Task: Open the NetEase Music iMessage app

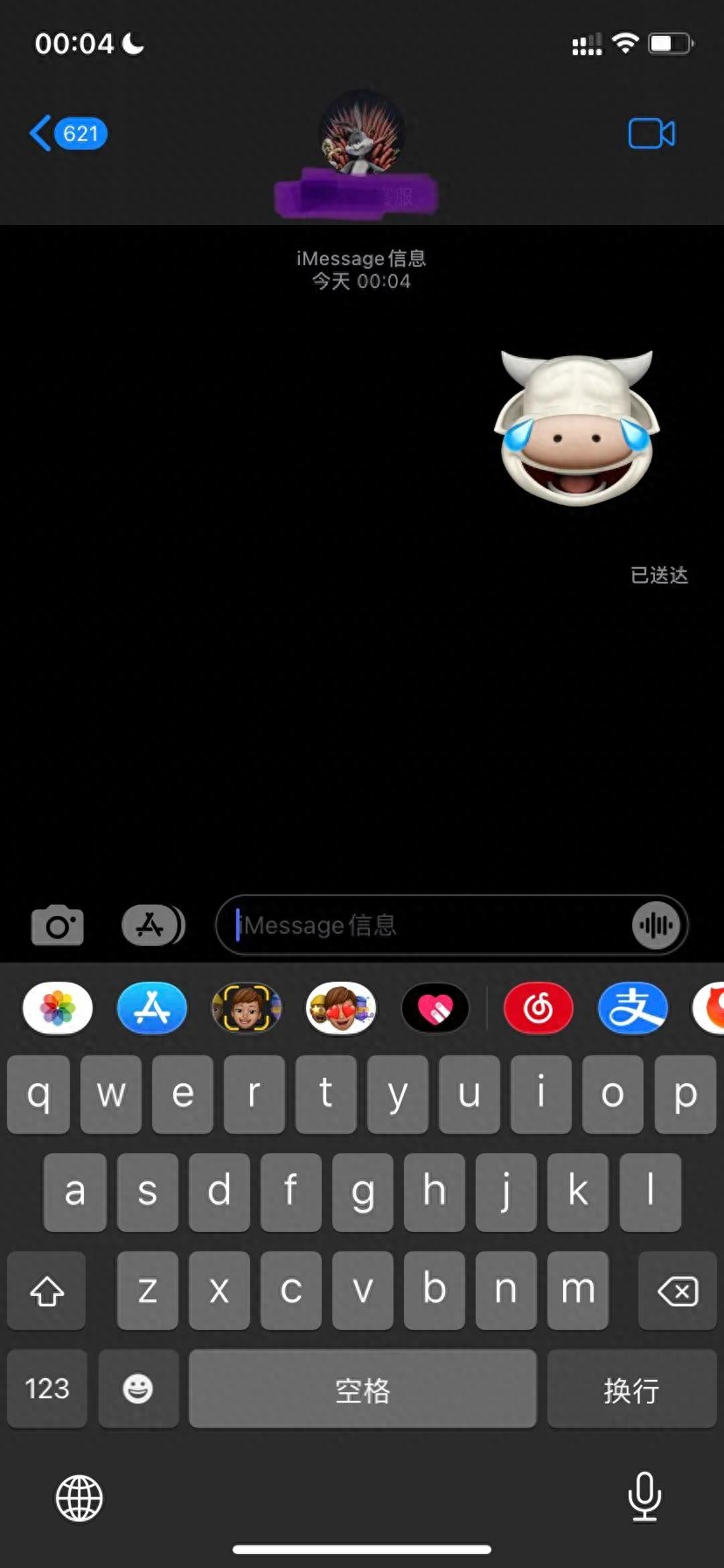Action: [539, 1009]
